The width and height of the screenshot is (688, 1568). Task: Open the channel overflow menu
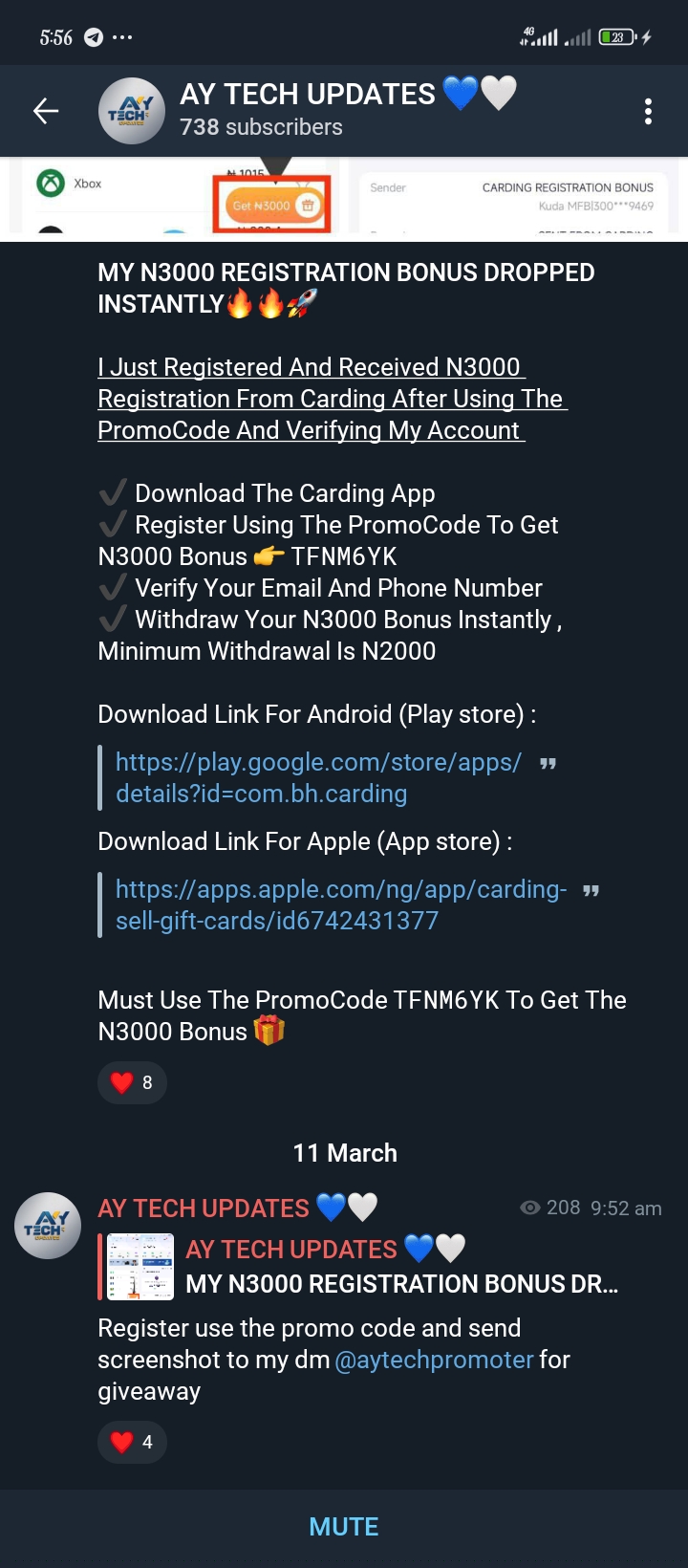(648, 112)
